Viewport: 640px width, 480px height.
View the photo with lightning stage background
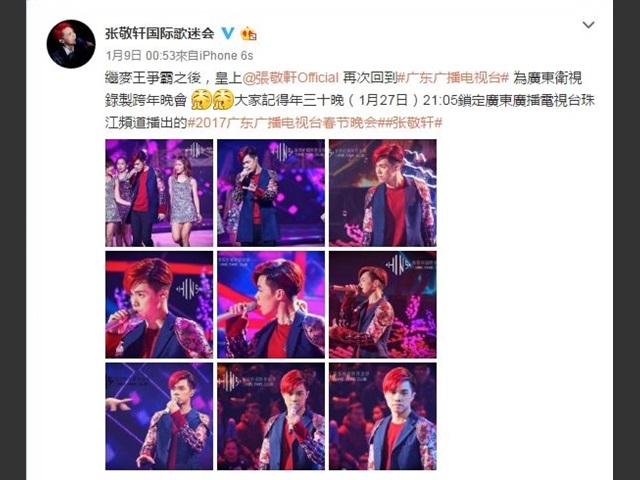(x=382, y=193)
